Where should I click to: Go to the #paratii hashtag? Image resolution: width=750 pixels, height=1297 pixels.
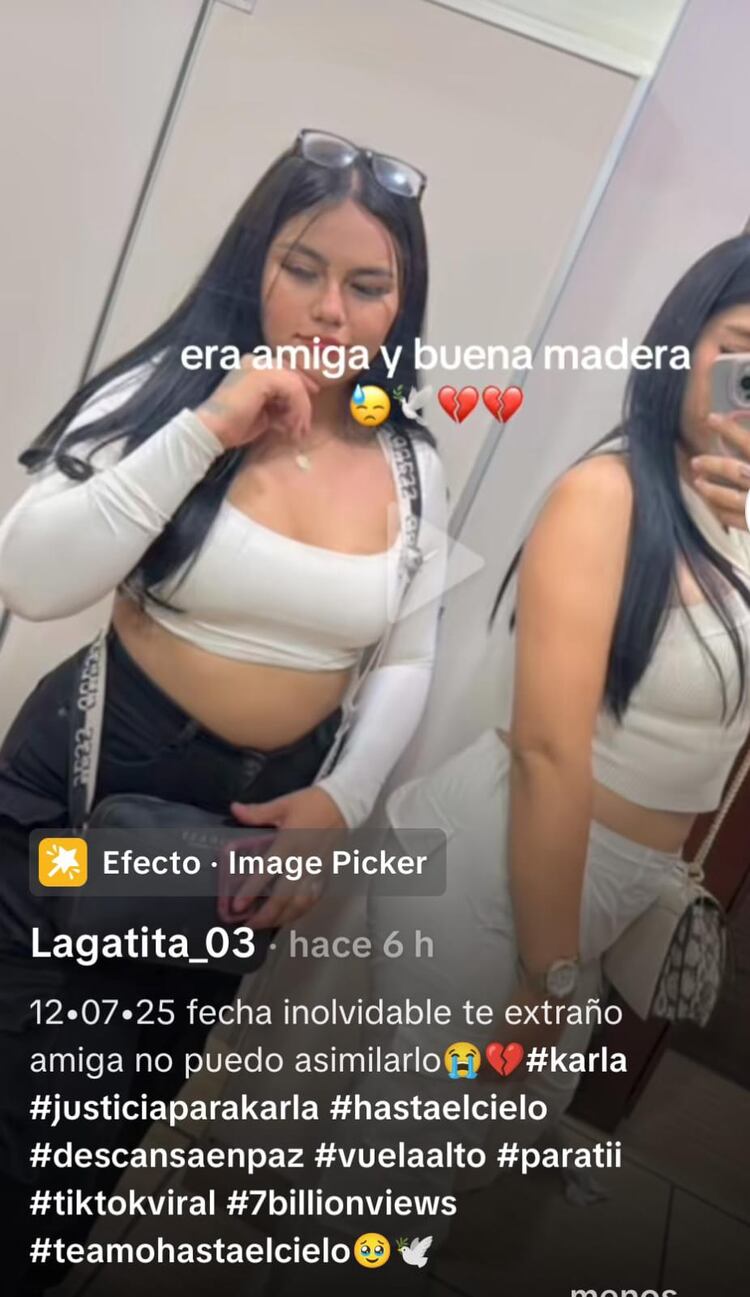pos(560,1156)
